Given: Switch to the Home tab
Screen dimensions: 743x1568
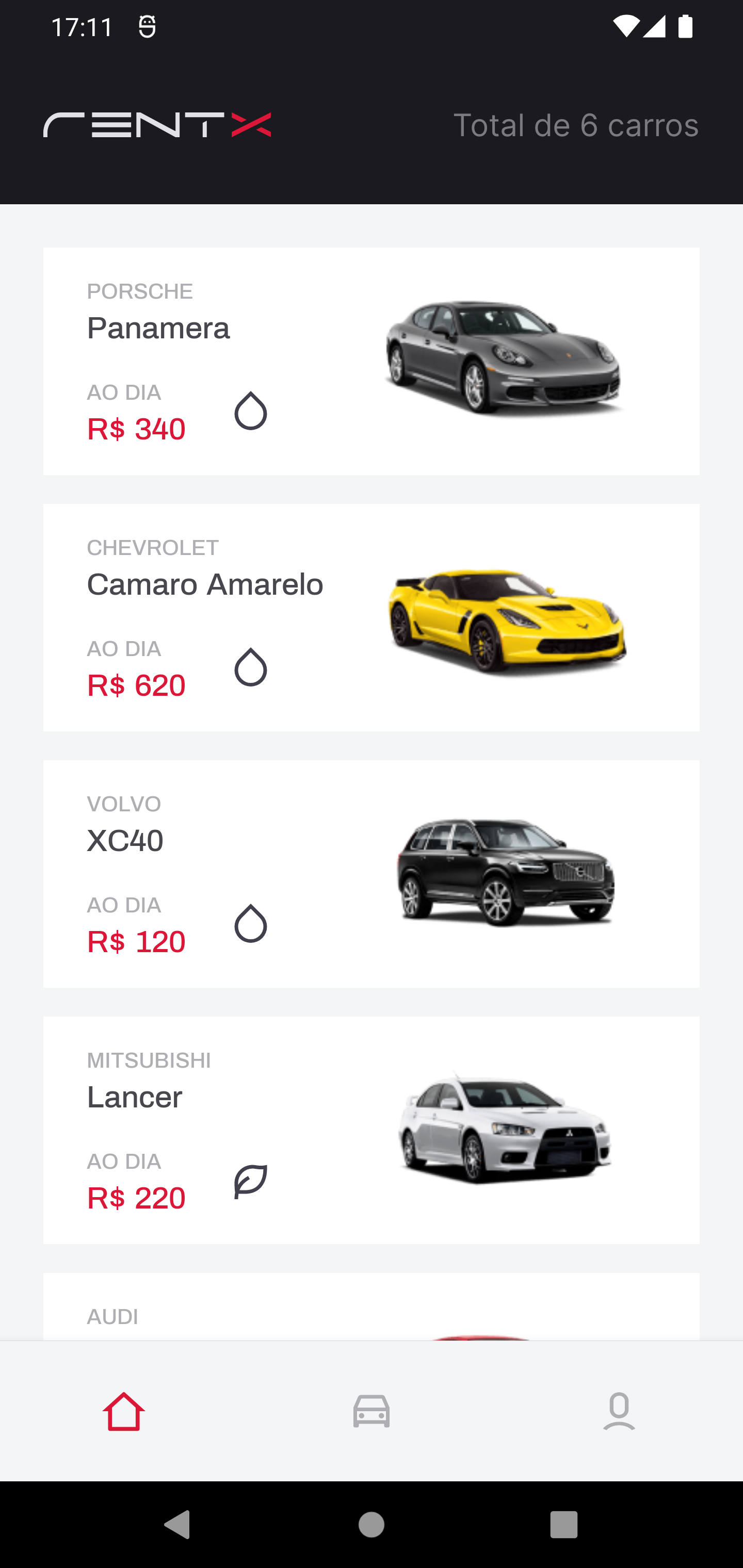Looking at the screenshot, I should click(124, 1411).
